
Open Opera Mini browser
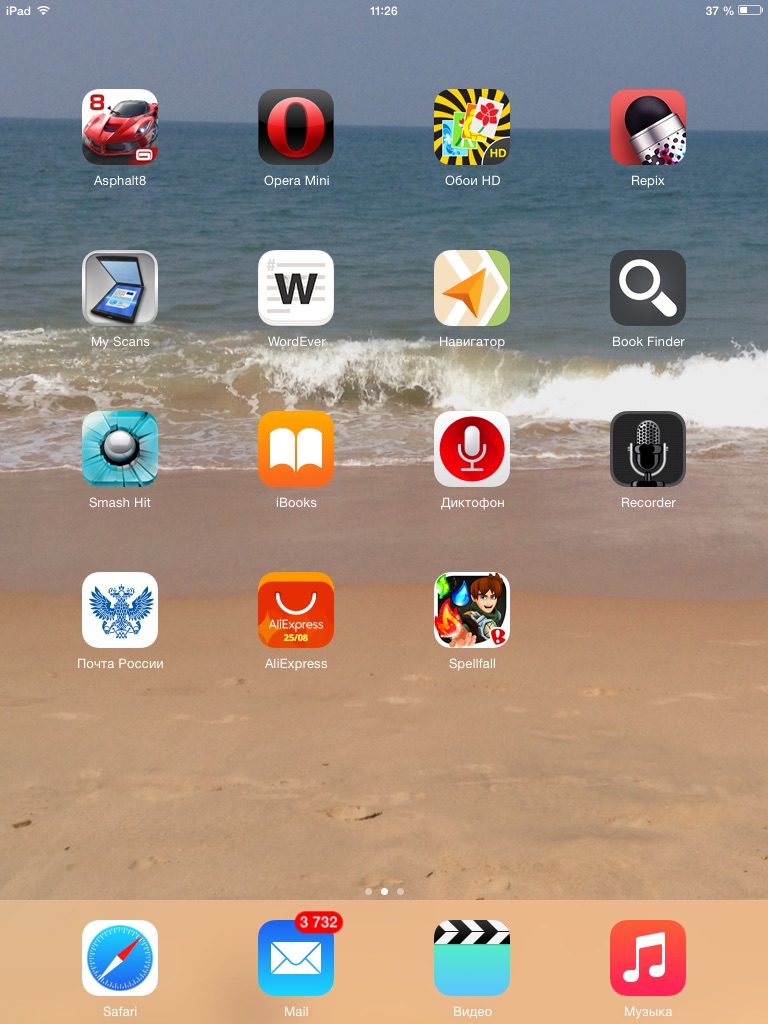point(296,127)
